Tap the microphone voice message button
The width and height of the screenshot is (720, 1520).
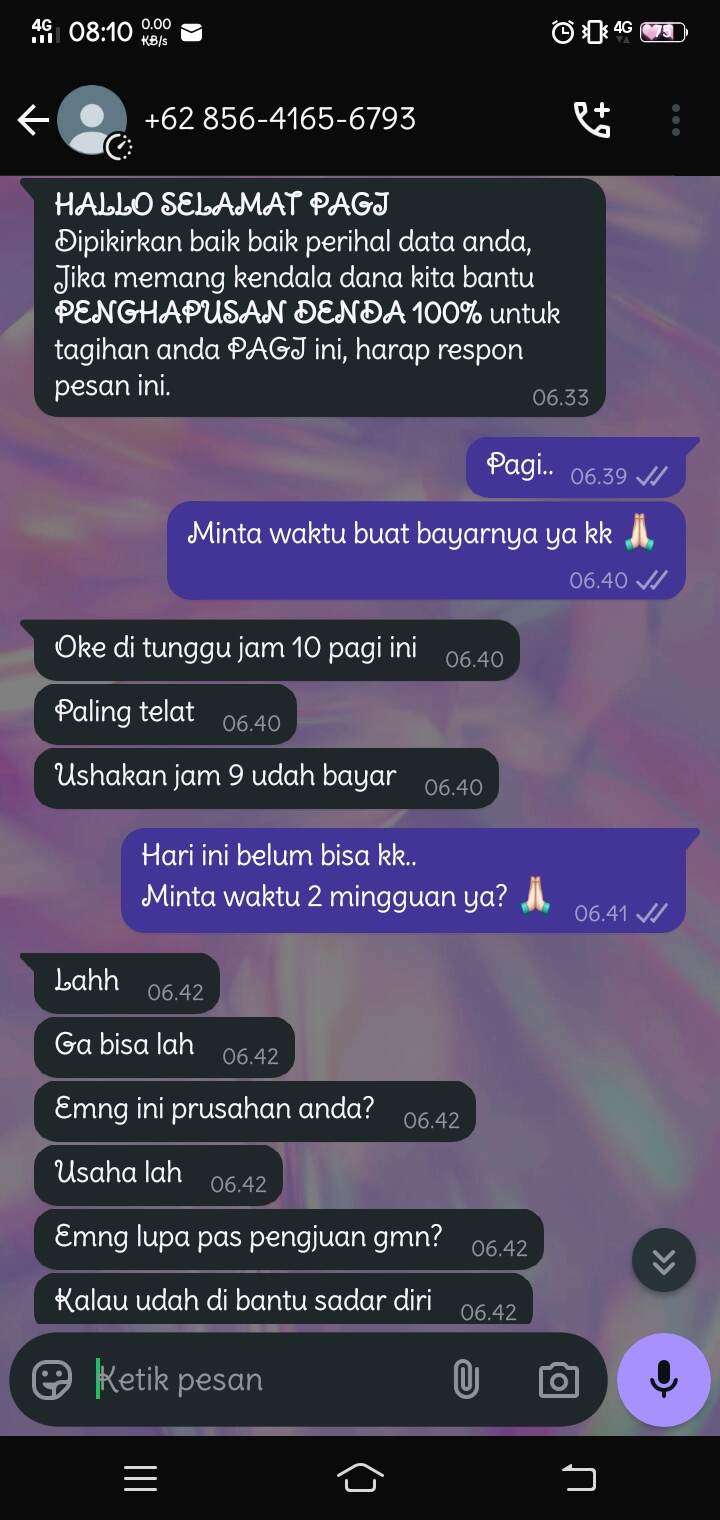(x=664, y=1380)
